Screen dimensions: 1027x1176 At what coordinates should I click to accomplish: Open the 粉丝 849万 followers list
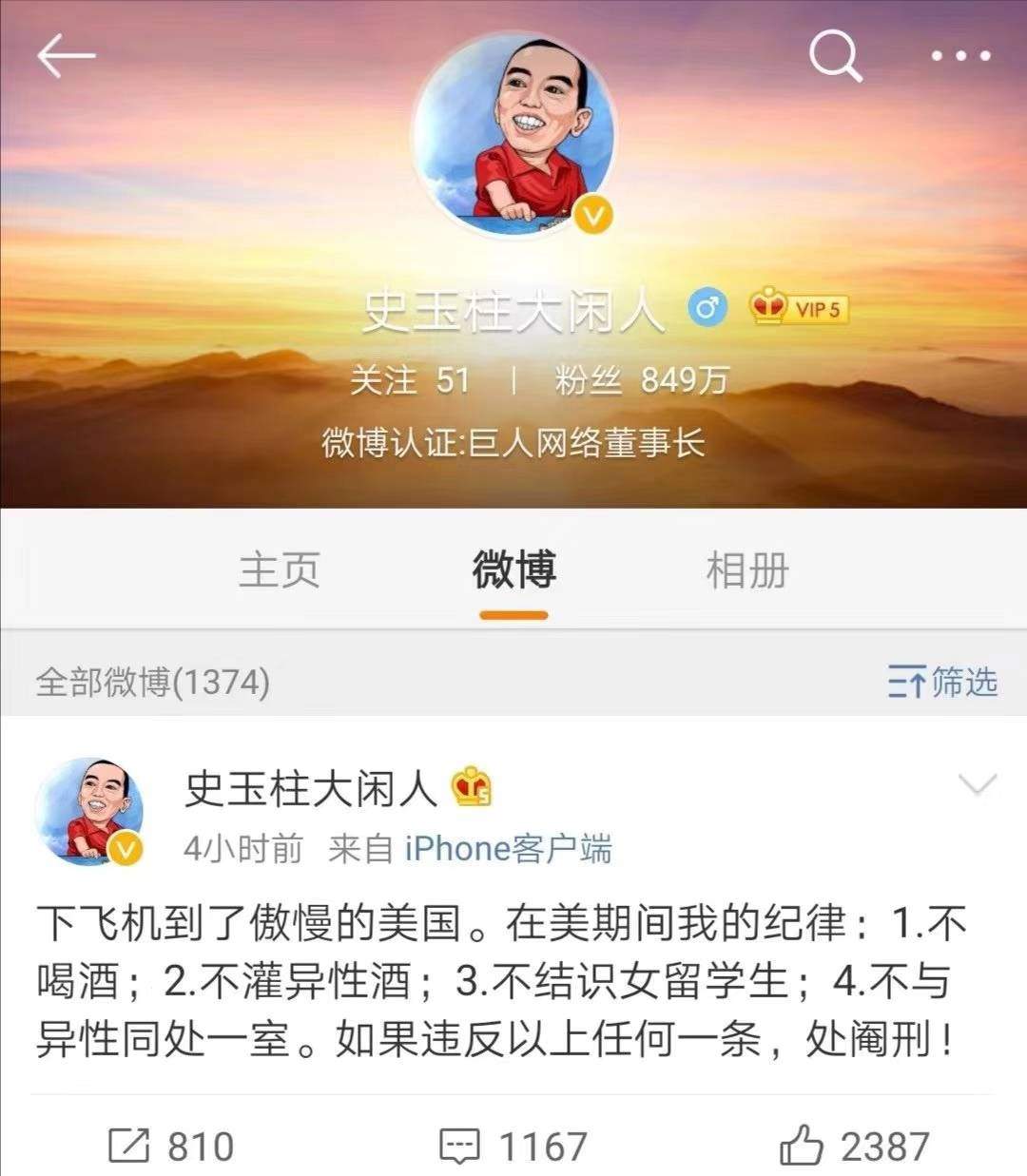click(641, 380)
